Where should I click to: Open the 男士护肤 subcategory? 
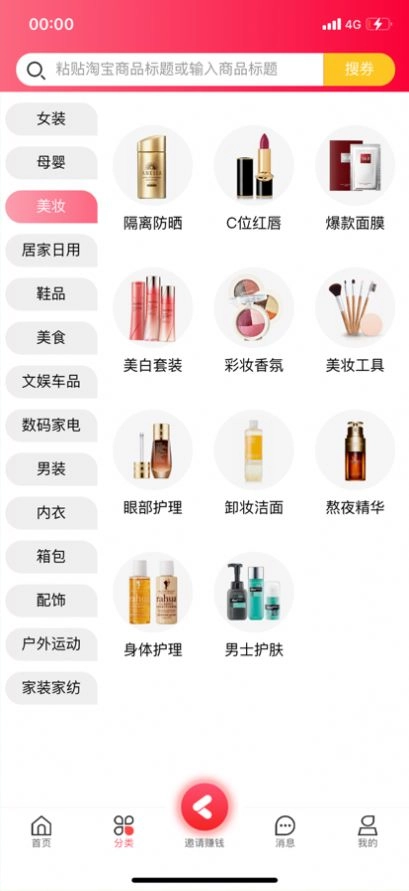(x=254, y=606)
